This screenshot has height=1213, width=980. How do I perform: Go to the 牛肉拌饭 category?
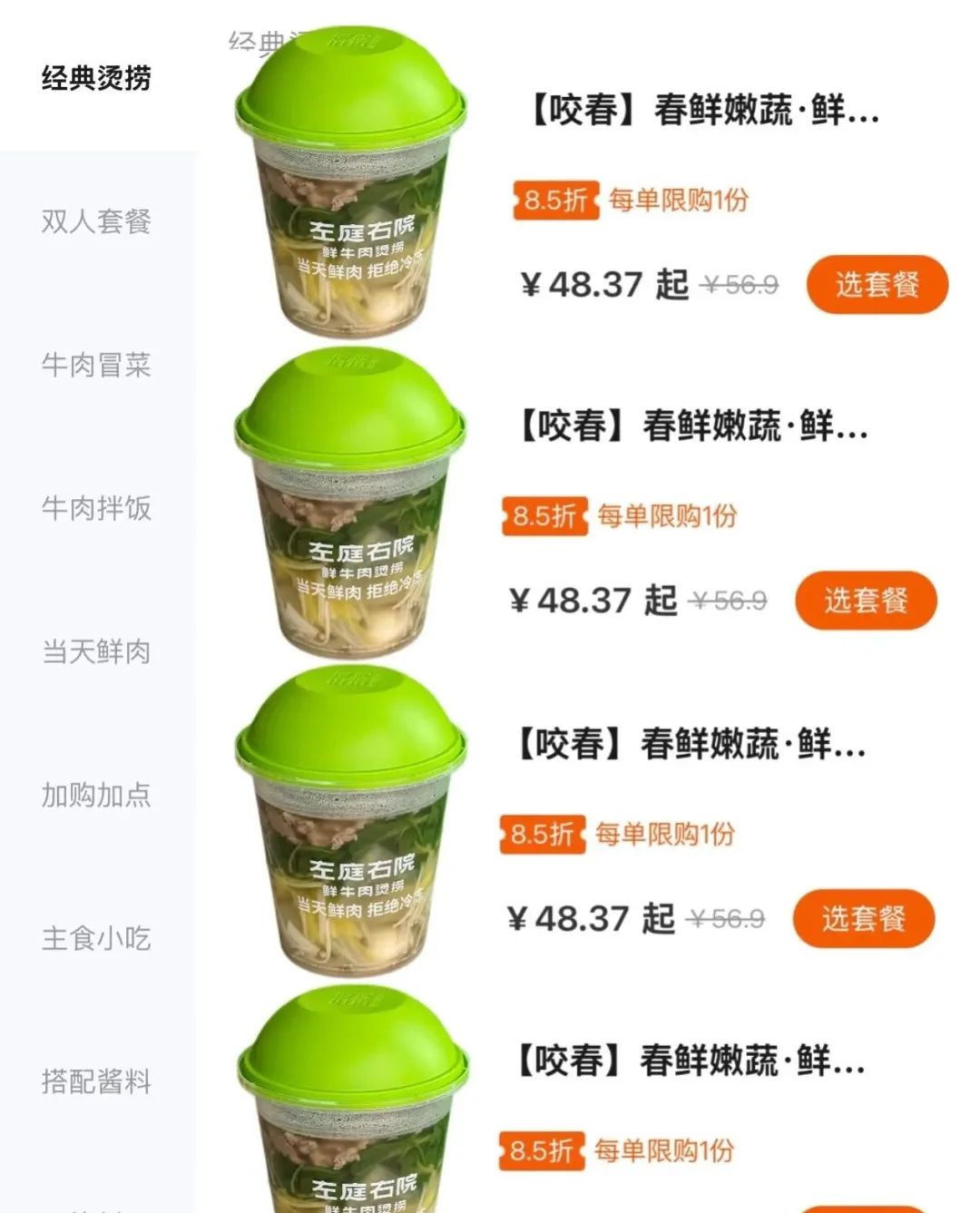point(96,508)
